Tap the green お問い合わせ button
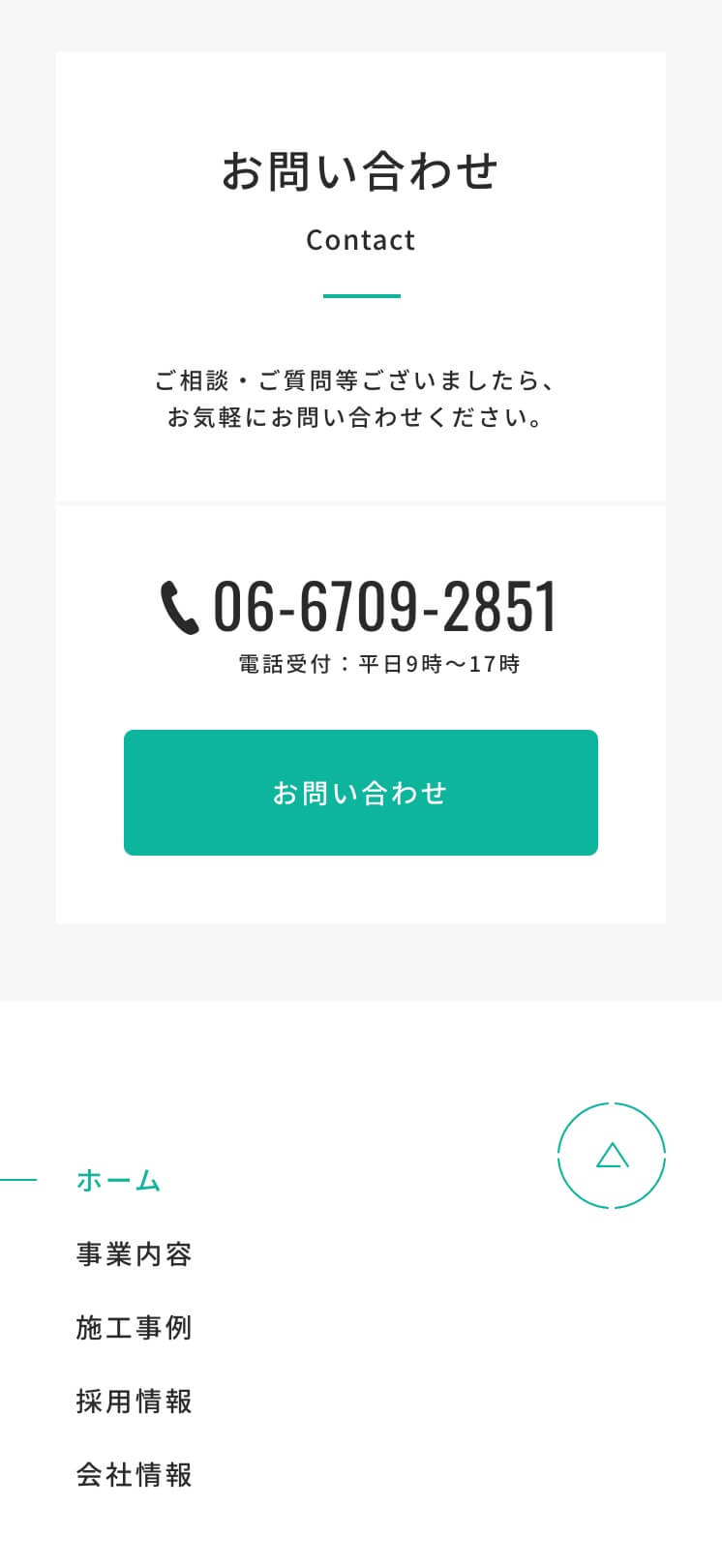 (361, 793)
